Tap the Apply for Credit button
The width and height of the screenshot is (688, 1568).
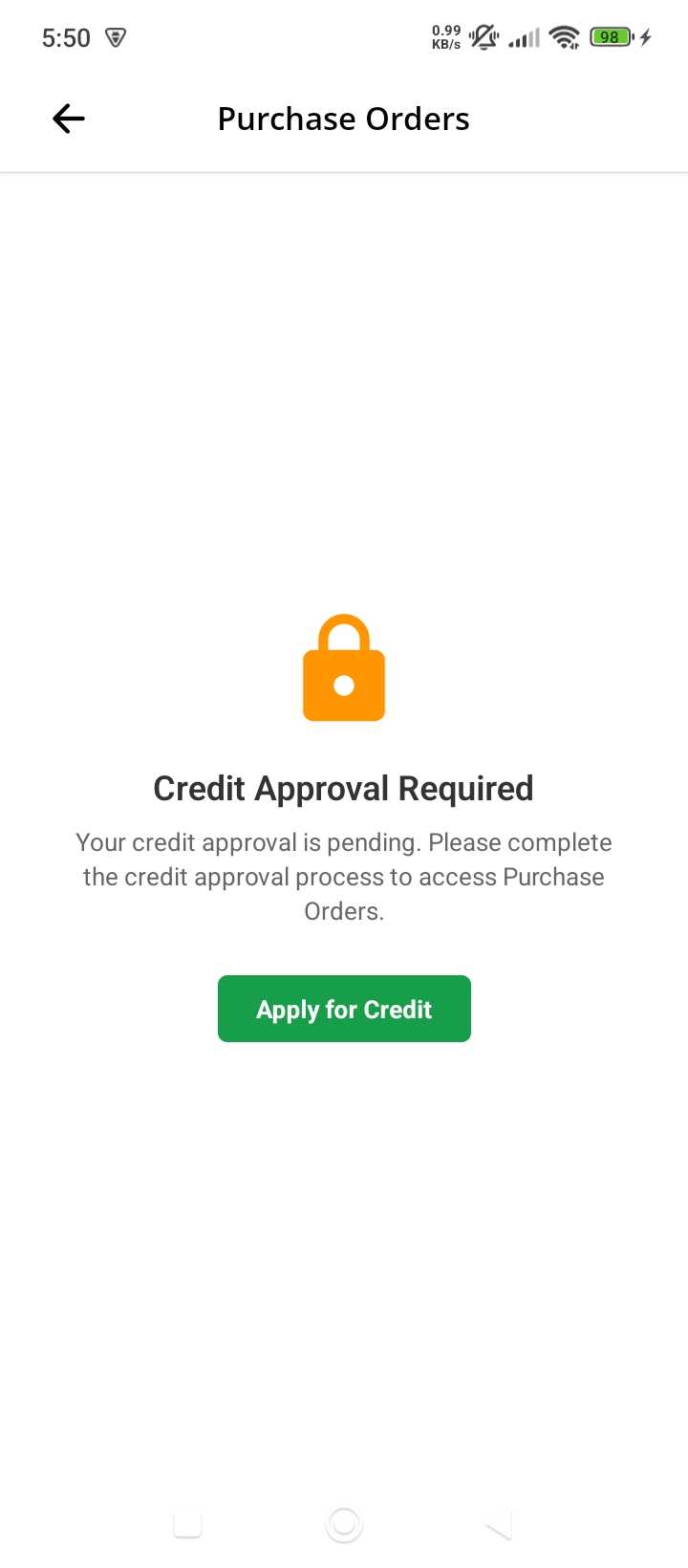point(344,1009)
